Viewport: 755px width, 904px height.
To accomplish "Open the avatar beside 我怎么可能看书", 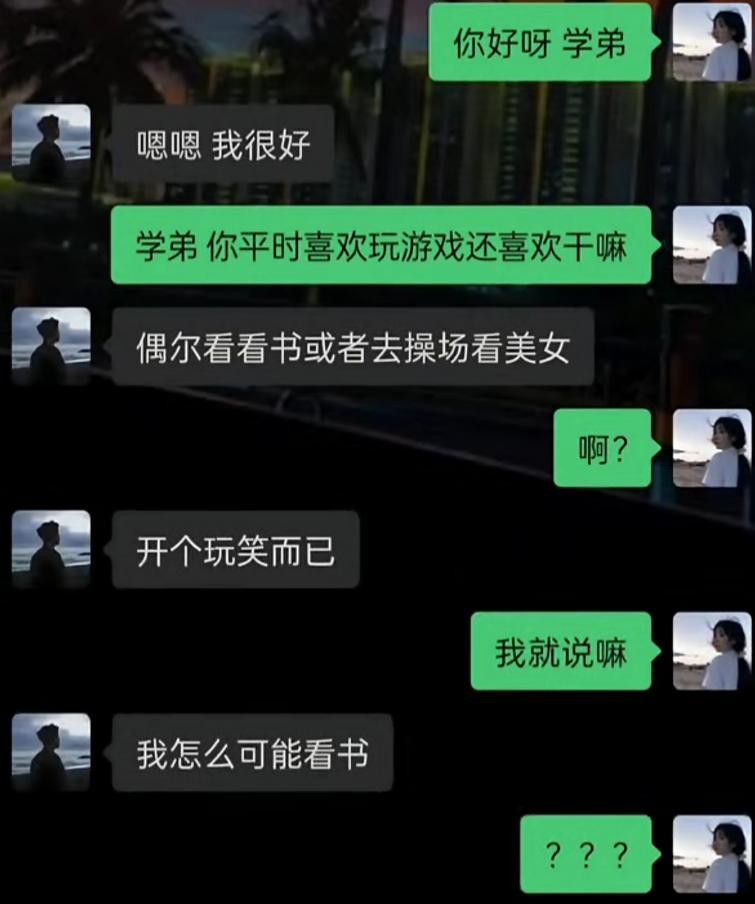I will (51, 753).
